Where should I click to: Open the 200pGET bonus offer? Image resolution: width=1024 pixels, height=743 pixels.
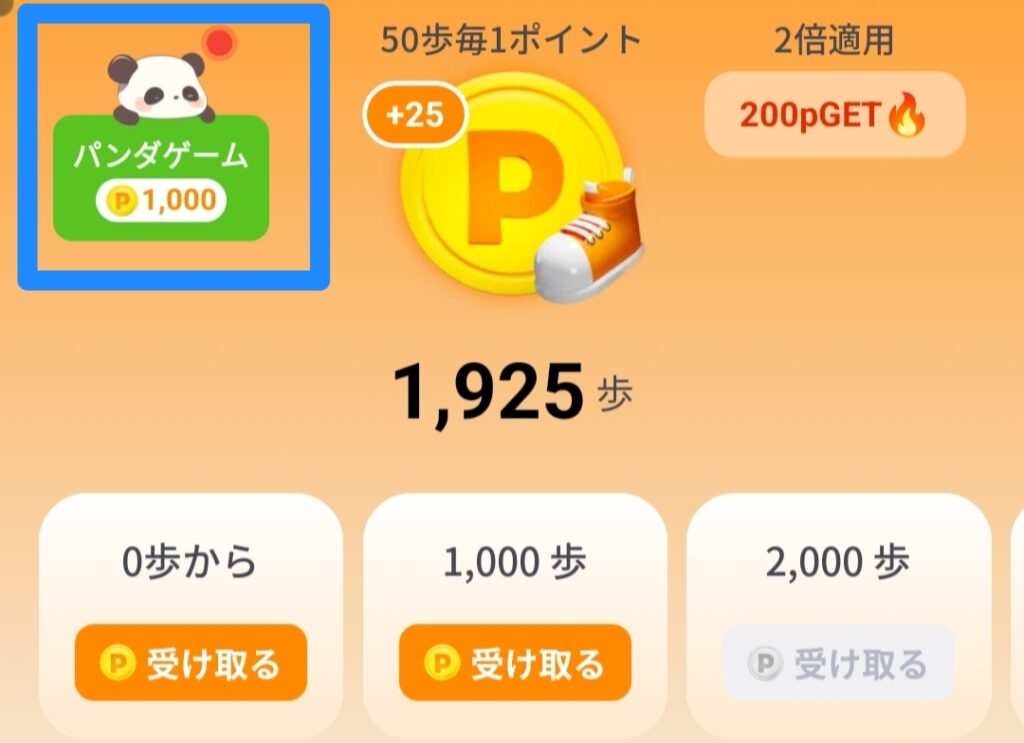point(834,115)
